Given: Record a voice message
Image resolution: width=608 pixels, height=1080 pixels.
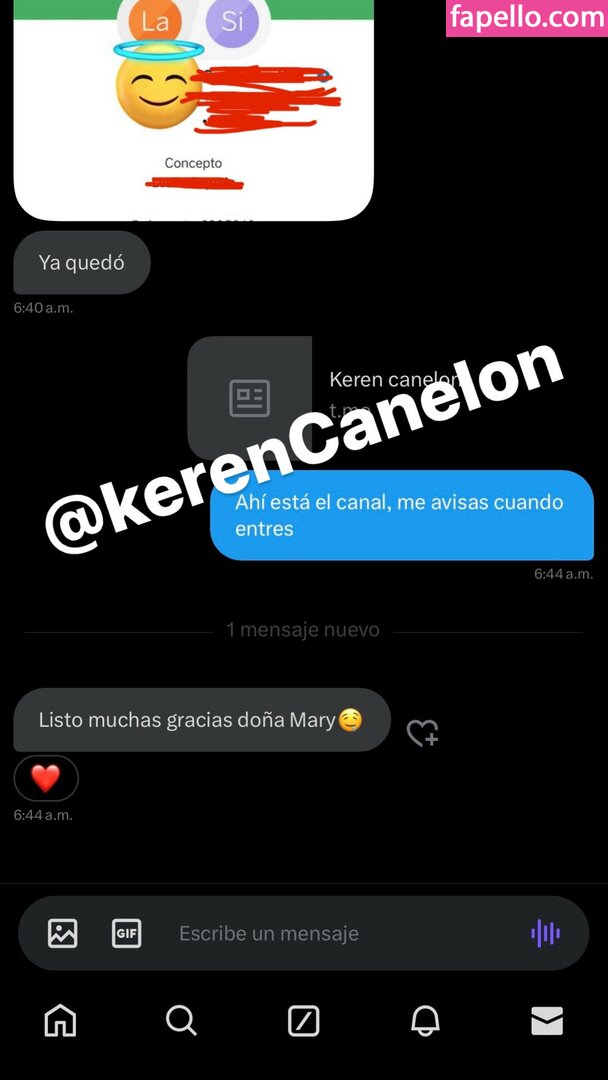Looking at the screenshot, I should click(x=545, y=933).
